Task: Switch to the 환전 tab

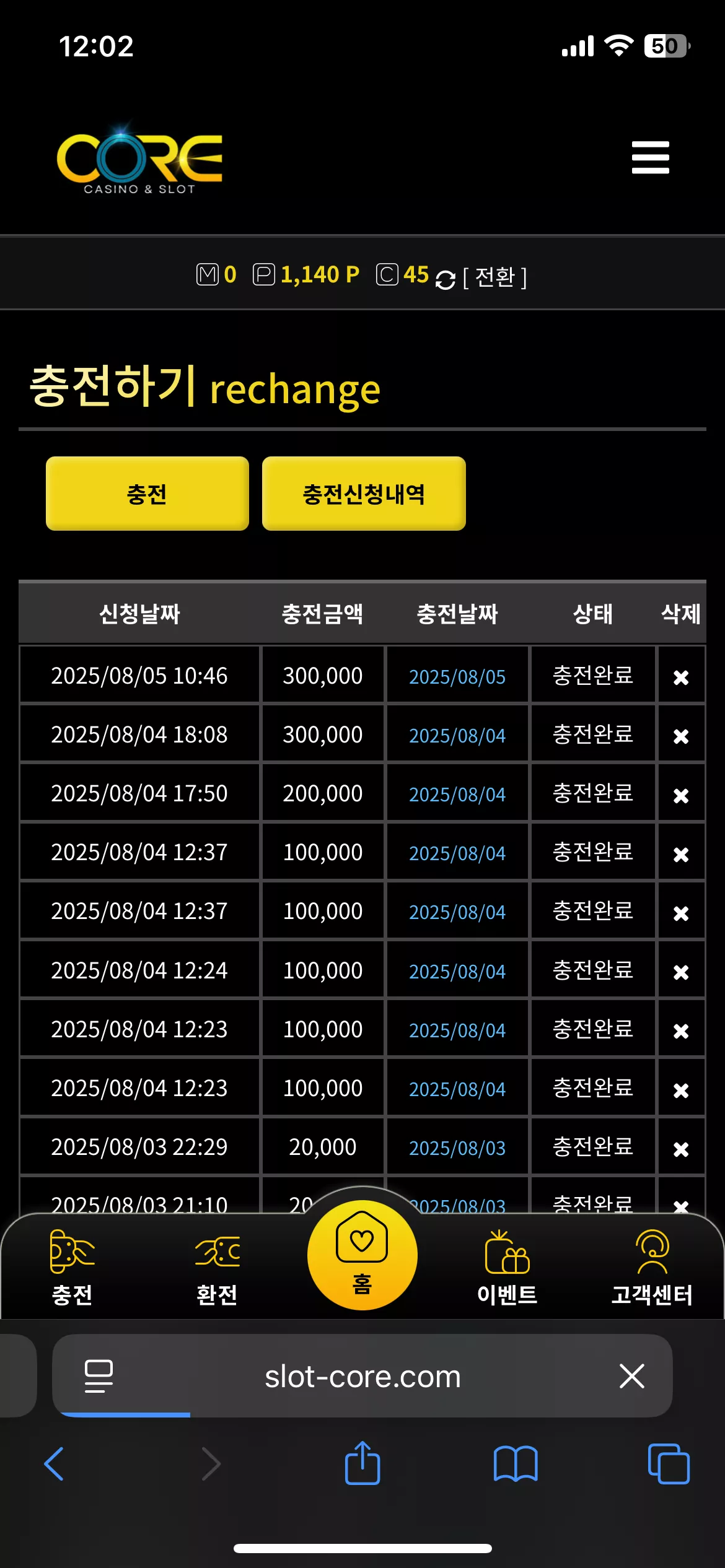Action: (217, 1267)
